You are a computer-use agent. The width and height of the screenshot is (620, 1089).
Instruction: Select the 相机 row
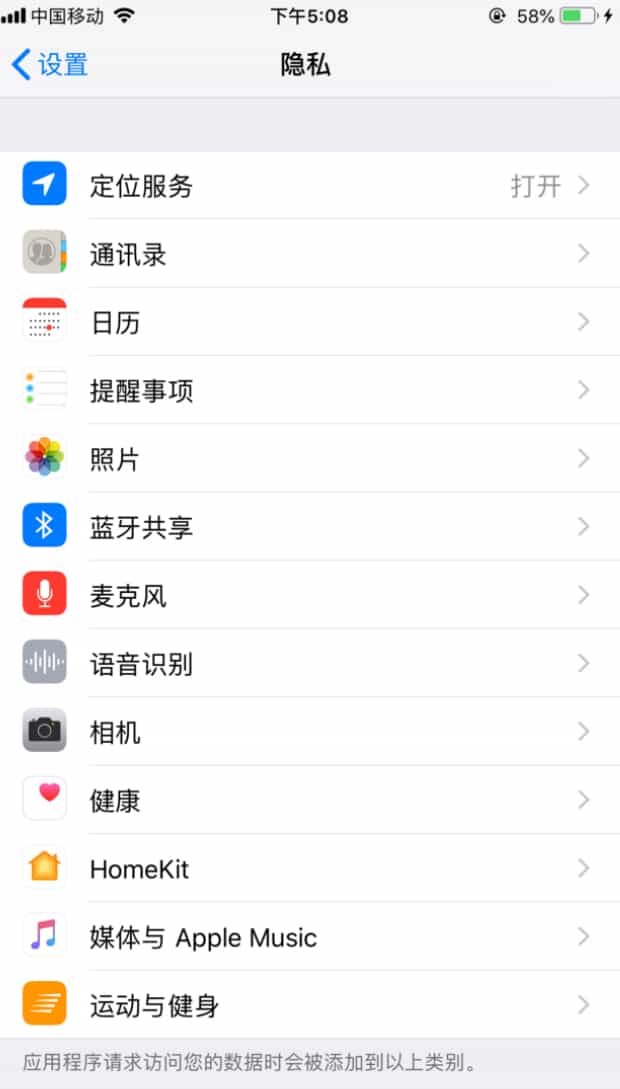pos(310,731)
